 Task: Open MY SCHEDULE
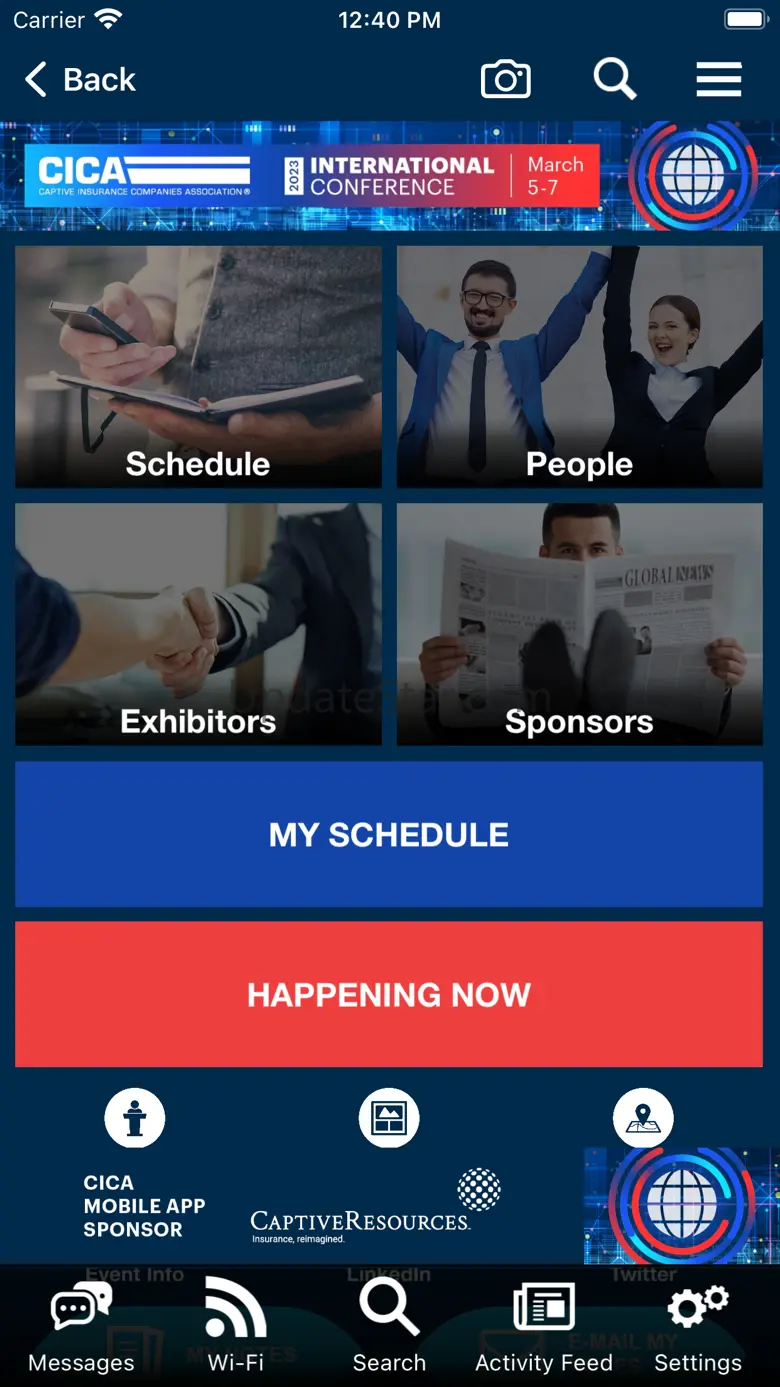point(389,834)
